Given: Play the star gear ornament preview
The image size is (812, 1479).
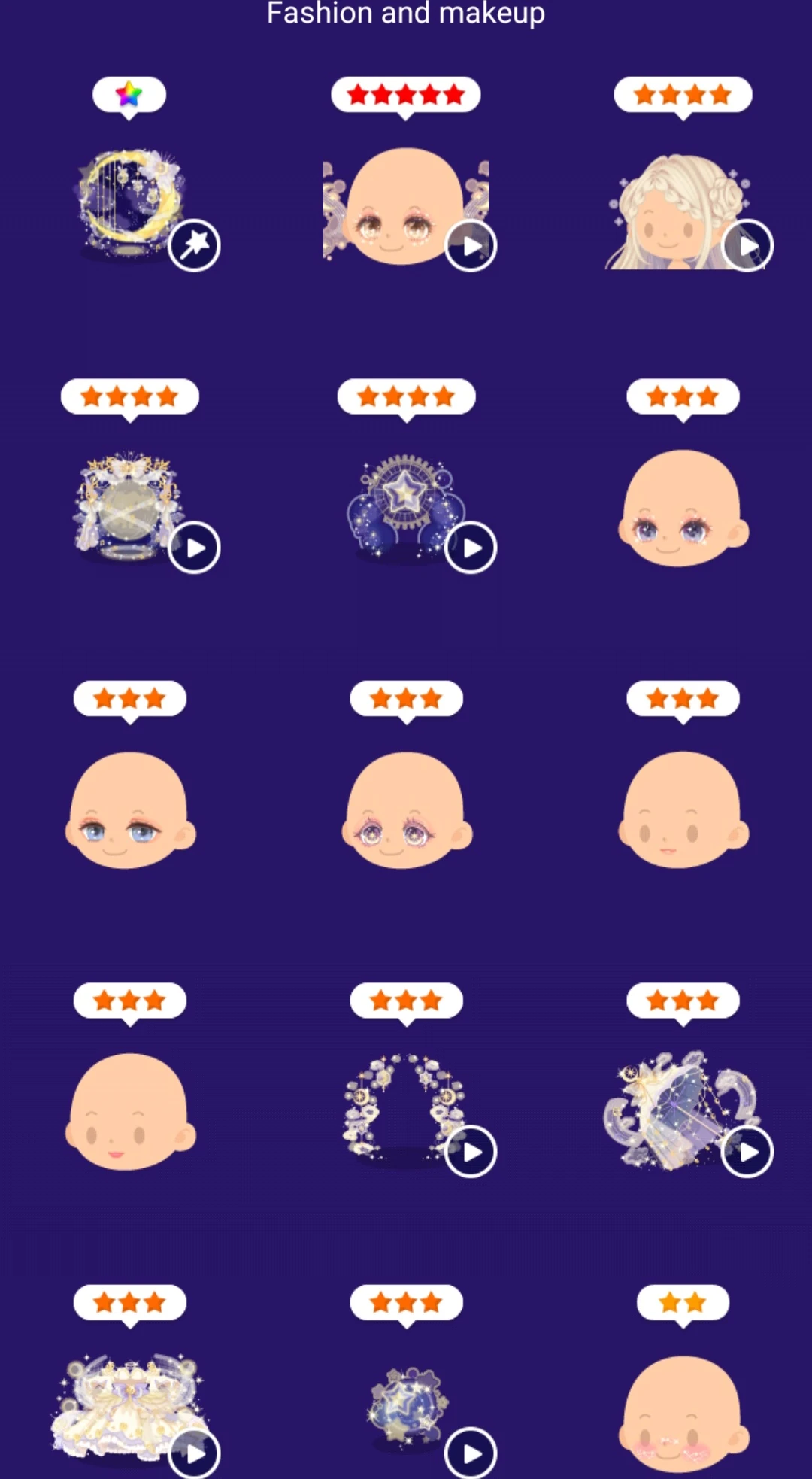Looking at the screenshot, I should coord(470,548).
